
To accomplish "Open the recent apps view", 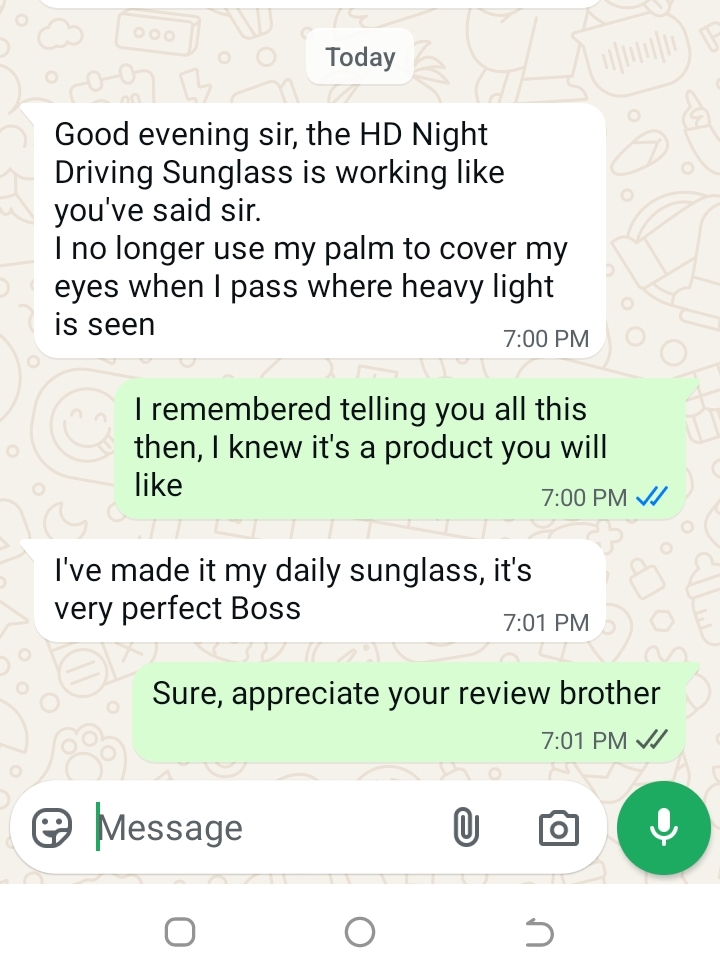I will (x=180, y=933).
